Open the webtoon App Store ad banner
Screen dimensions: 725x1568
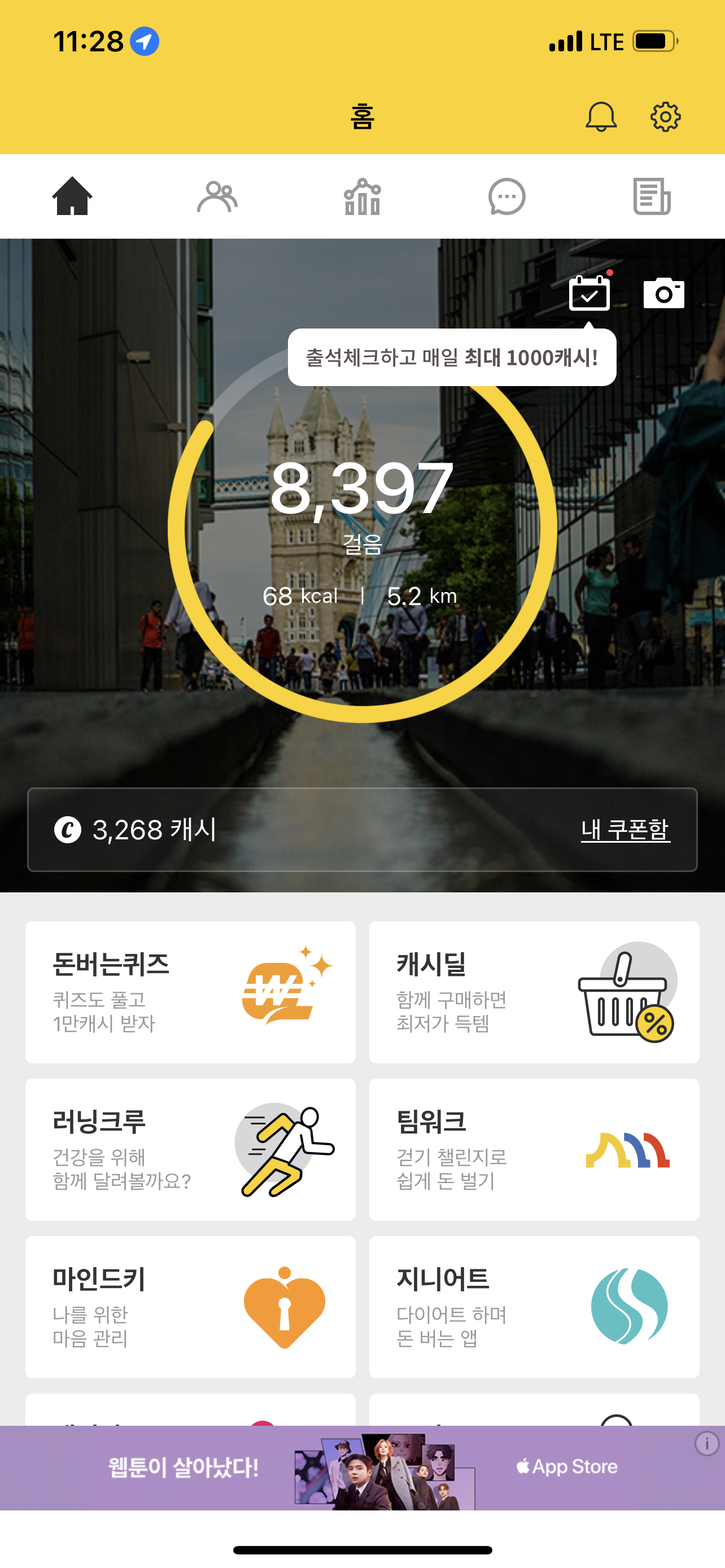(362, 1467)
